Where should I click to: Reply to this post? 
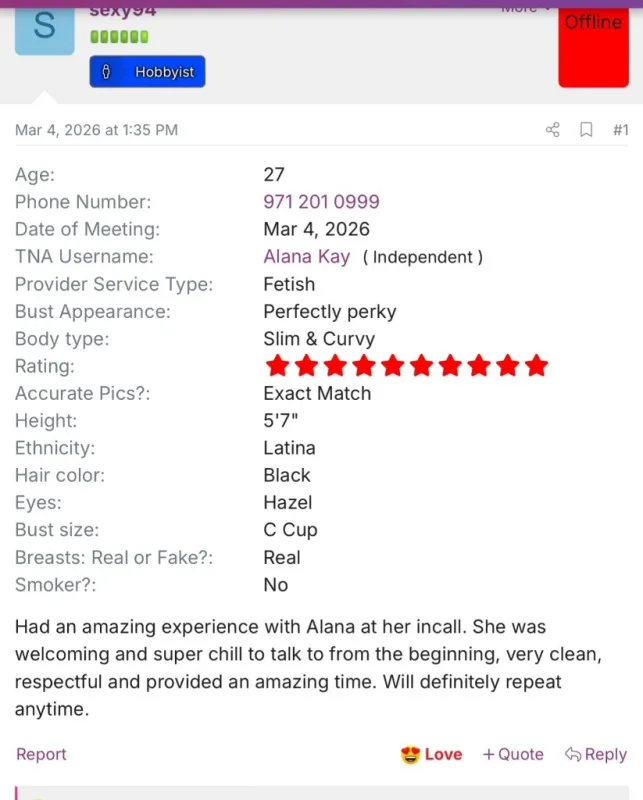click(596, 754)
